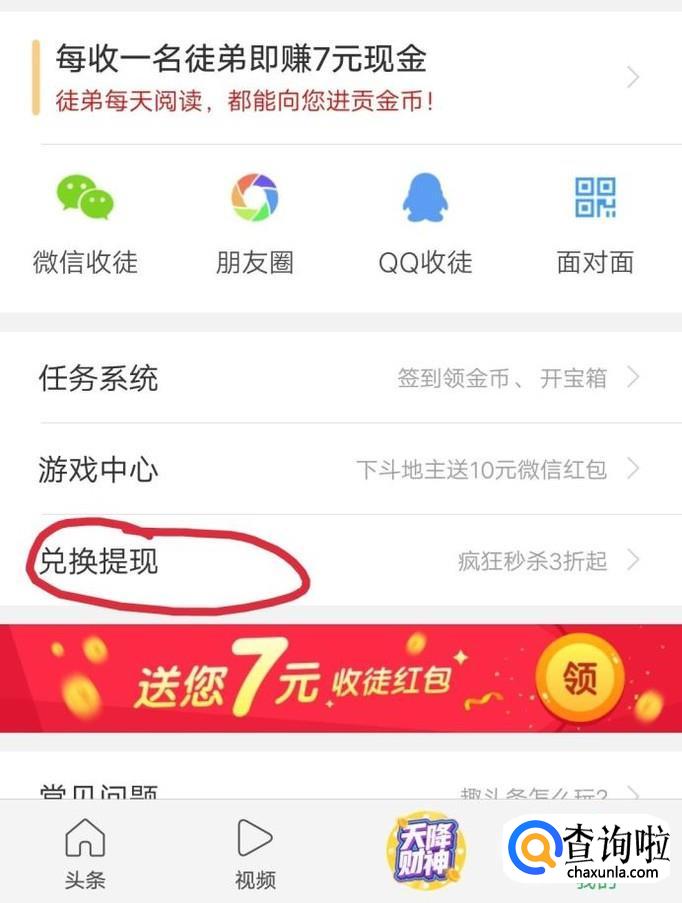Open the 任务系统 row
This screenshot has width=682, height=903.
tap(340, 378)
